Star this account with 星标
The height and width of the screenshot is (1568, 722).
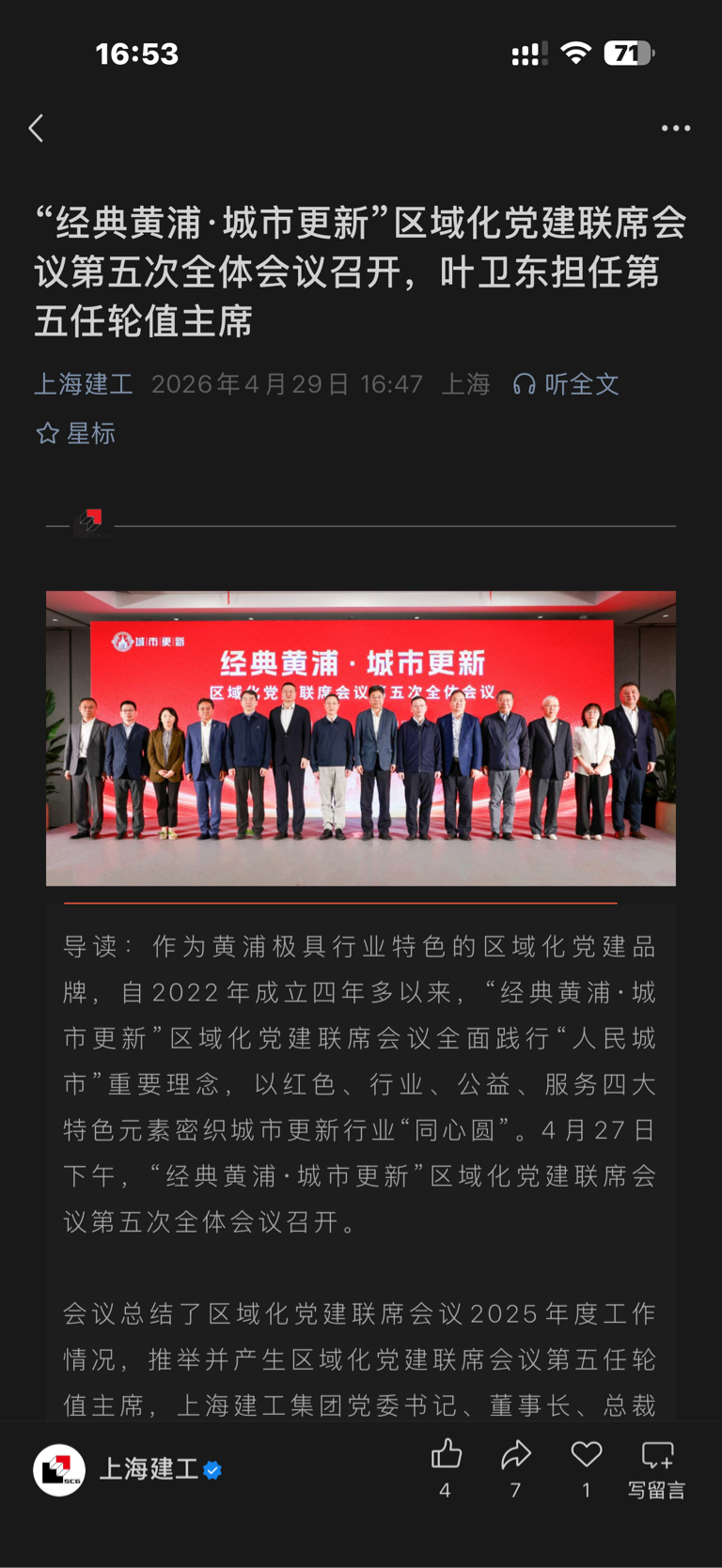pos(75,433)
